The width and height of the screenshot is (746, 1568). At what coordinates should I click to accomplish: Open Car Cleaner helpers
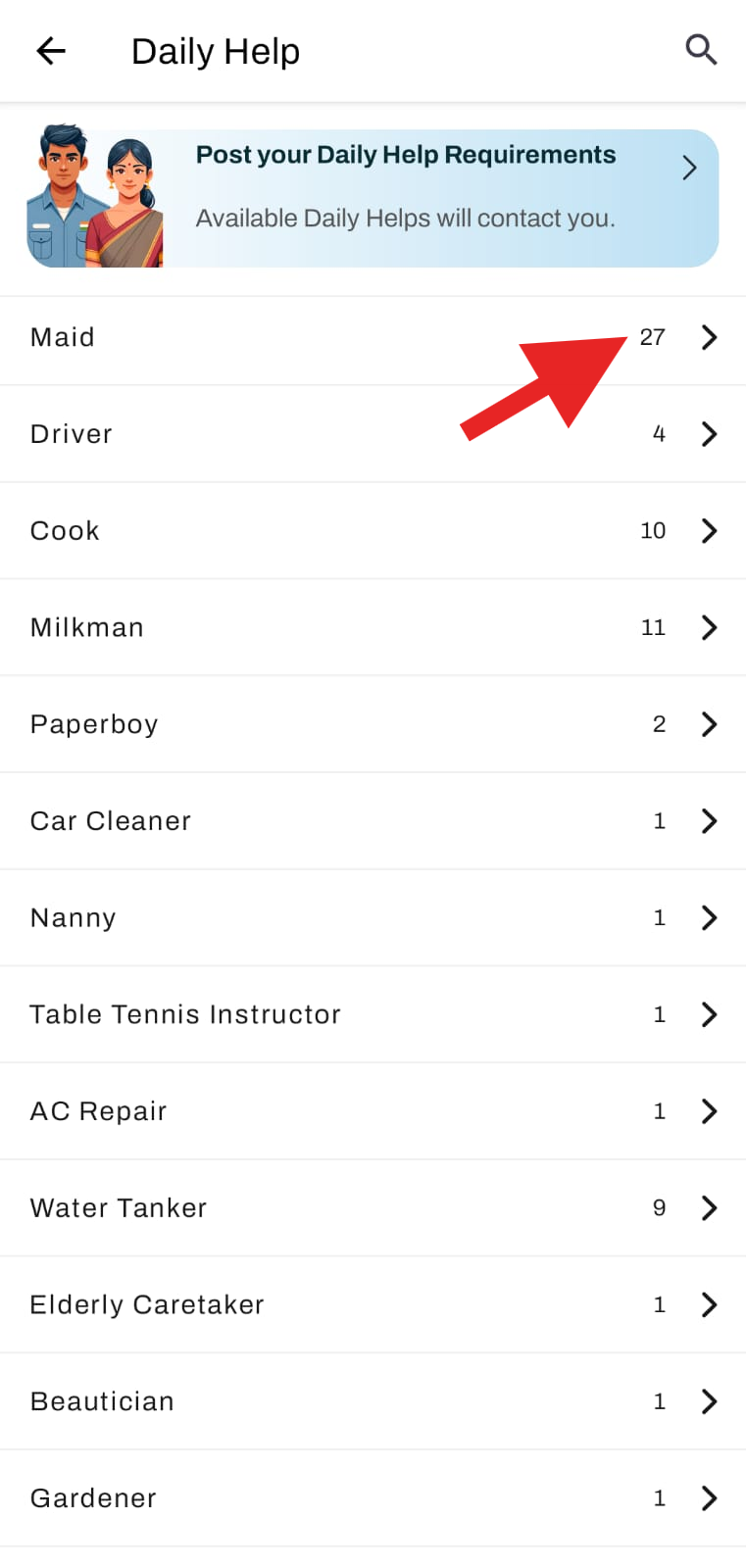tap(373, 821)
